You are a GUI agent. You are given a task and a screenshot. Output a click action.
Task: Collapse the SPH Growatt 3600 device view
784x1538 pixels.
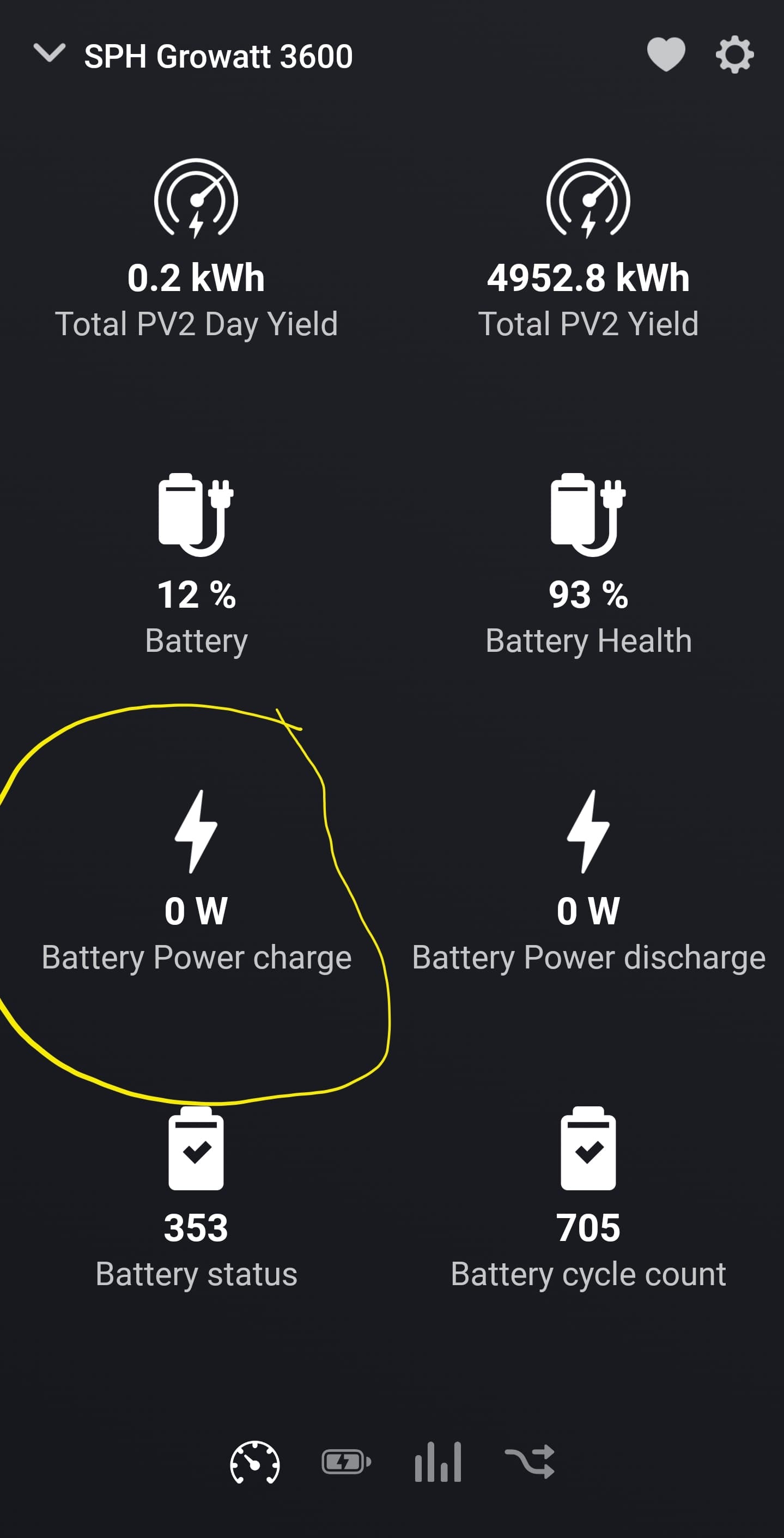pos(49,54)
